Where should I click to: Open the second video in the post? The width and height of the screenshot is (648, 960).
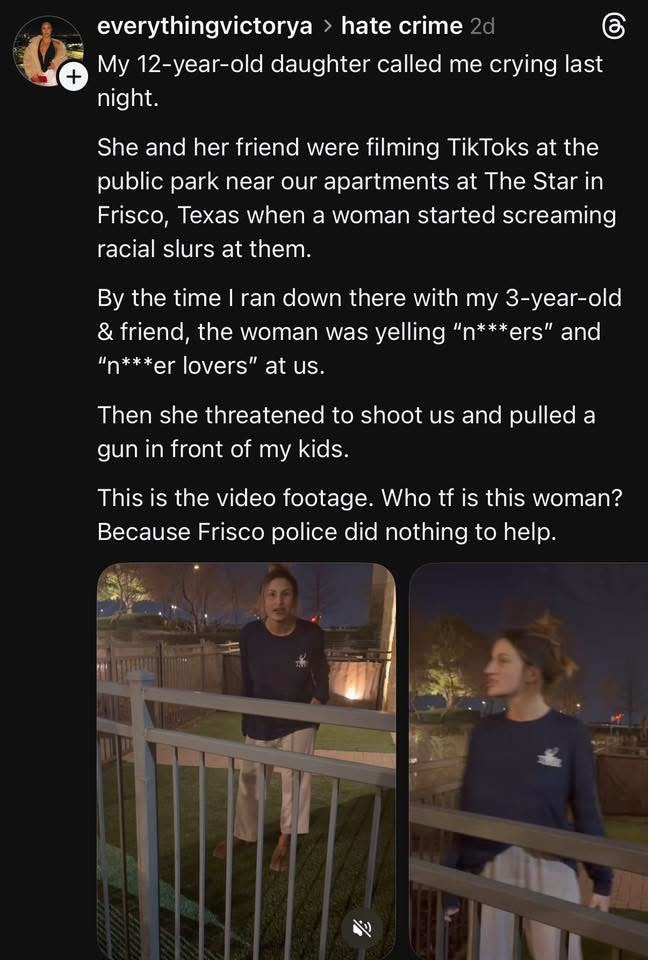(530, 760)
